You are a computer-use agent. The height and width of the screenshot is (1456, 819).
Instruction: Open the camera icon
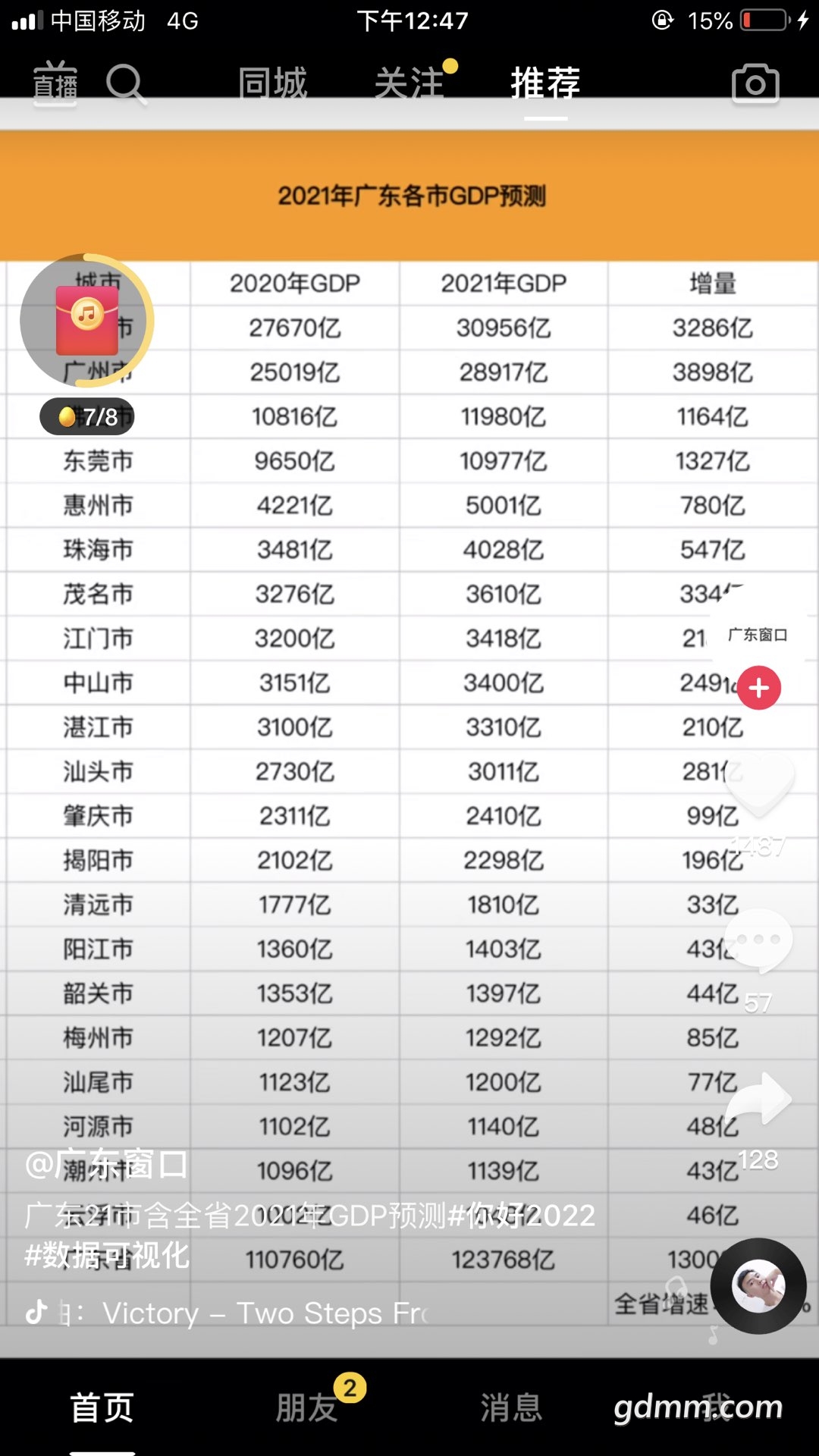(x=755, y=83)
